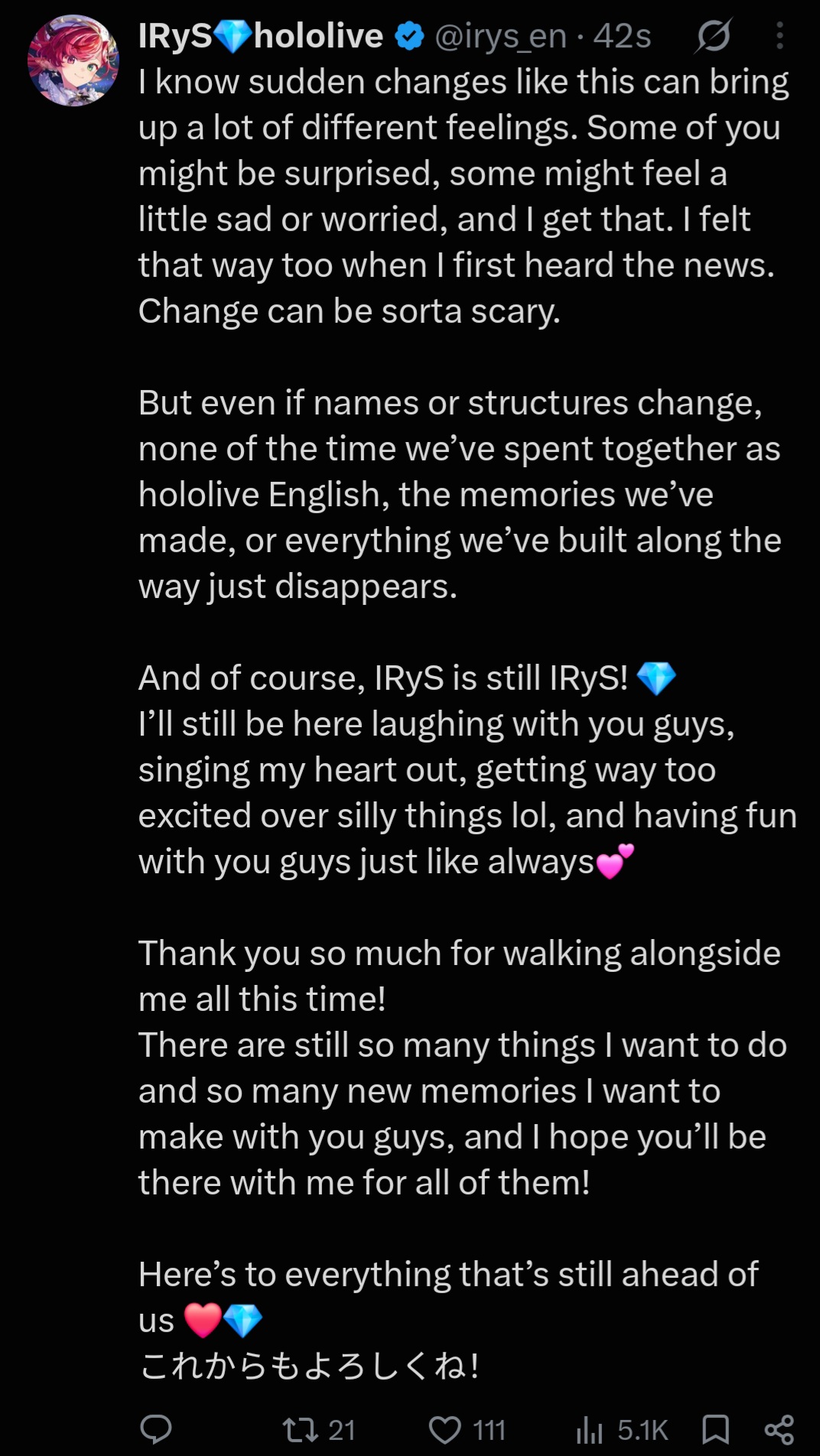This screenshot has height=1456, width=820.
Task: Reply to IRyS's post
Action: tap(156, 1429)
